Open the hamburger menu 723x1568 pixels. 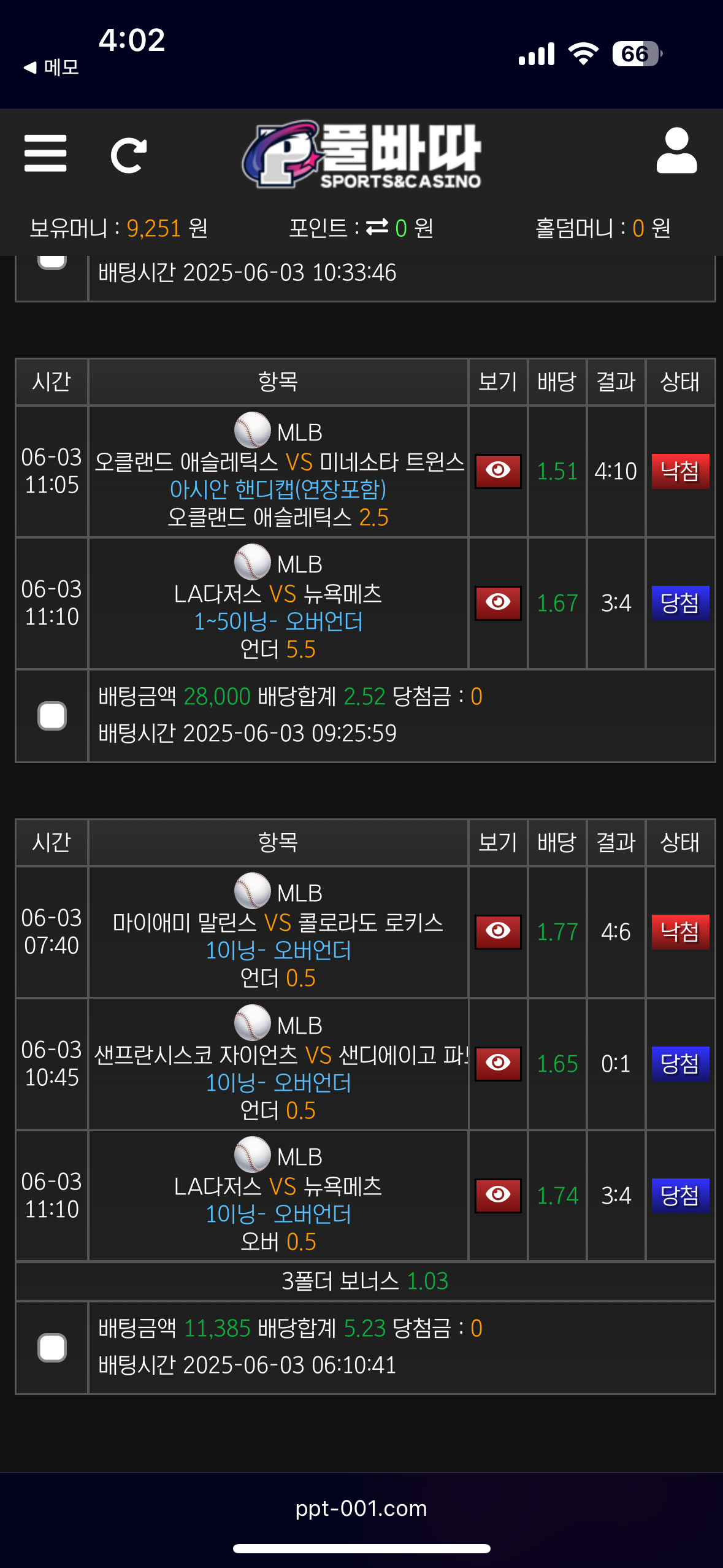coord(45,153)
